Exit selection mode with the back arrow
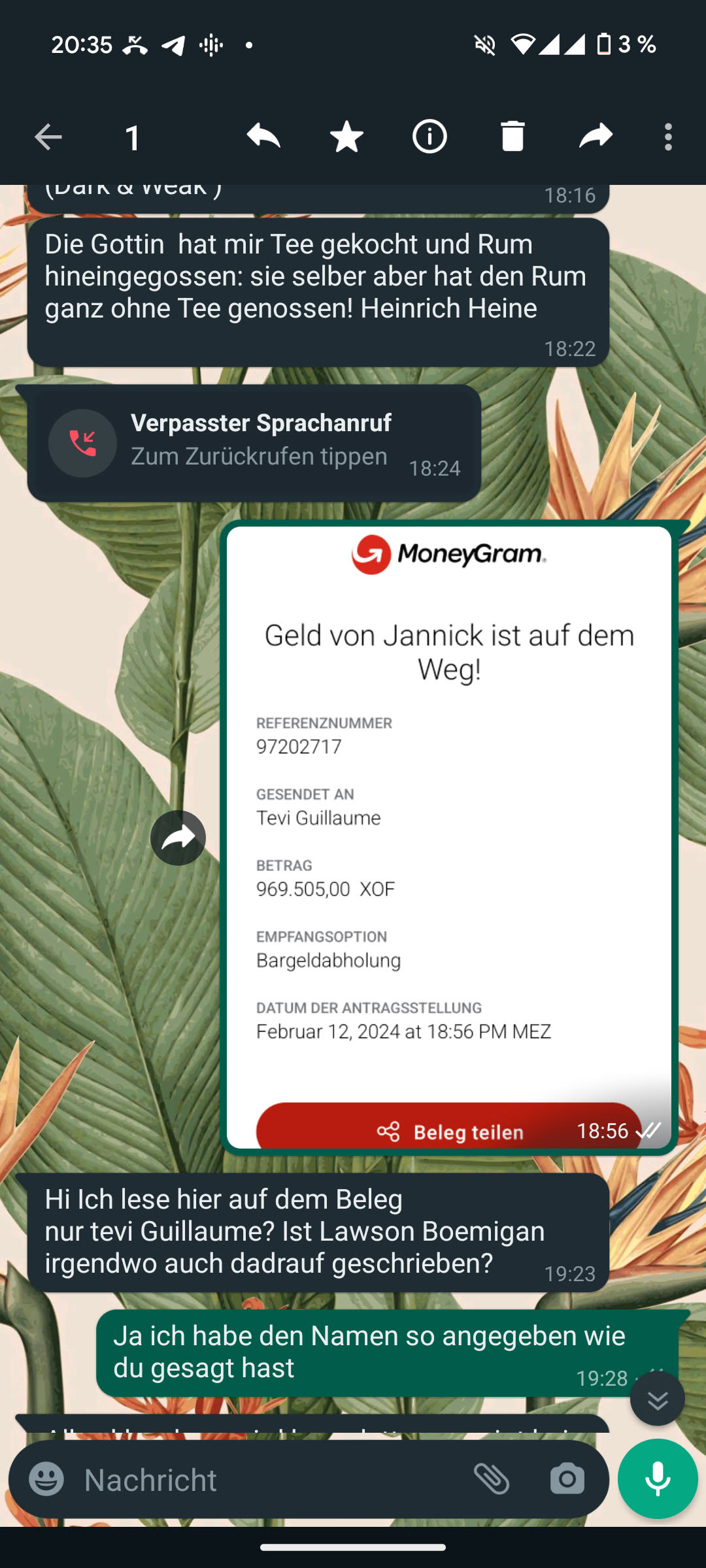This screenshot has width=706, height=1568. 48,137
